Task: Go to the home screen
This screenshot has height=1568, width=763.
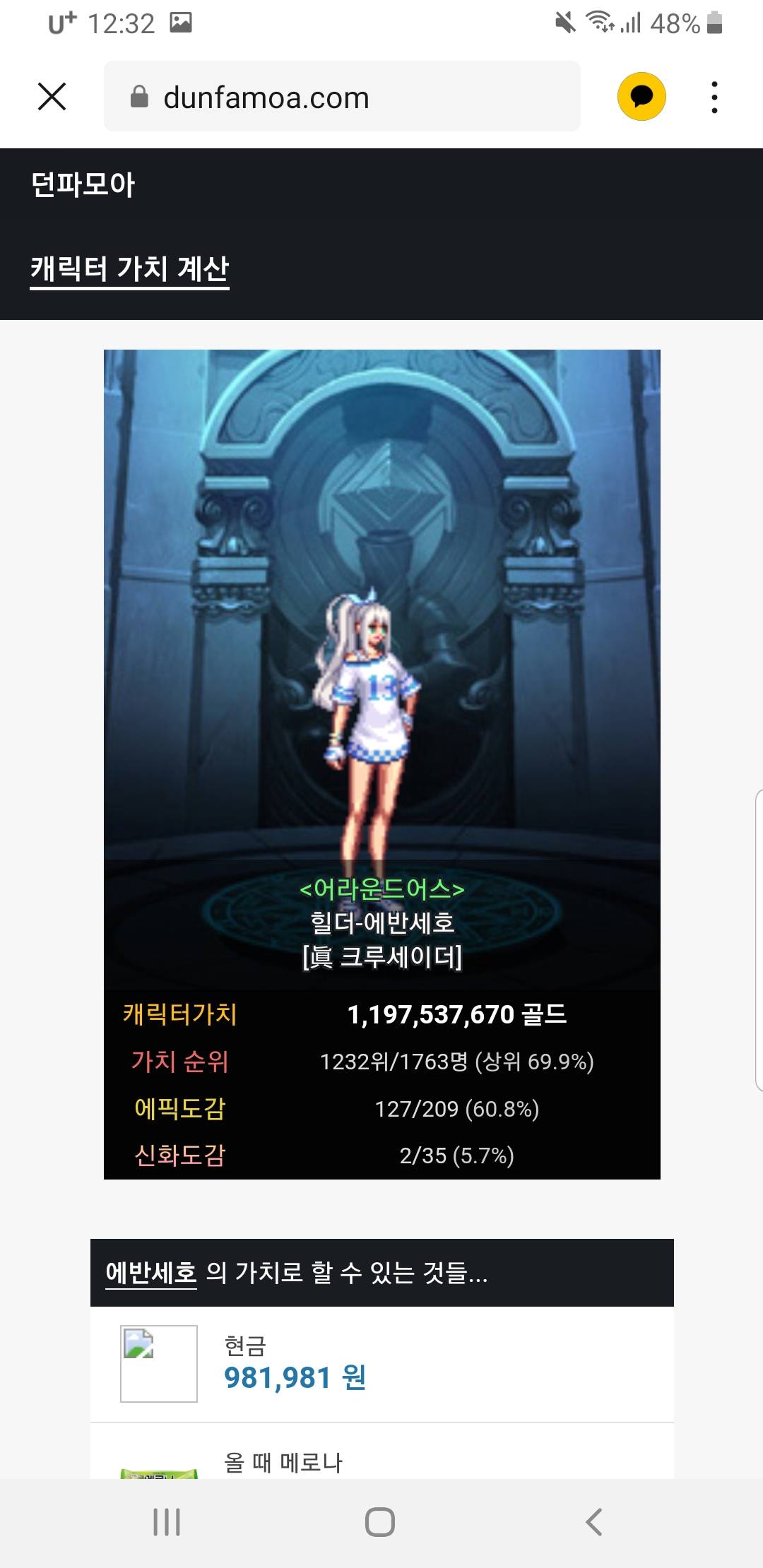Action: (380, 1521)
